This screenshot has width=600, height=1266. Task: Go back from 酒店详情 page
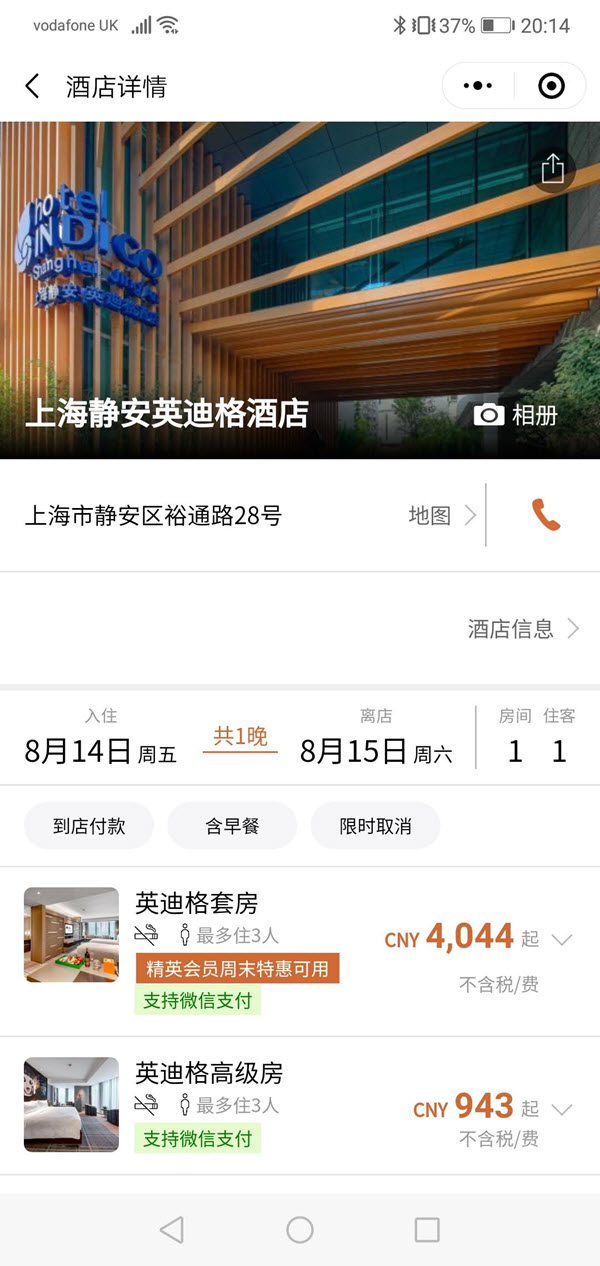tap(32, 87)
